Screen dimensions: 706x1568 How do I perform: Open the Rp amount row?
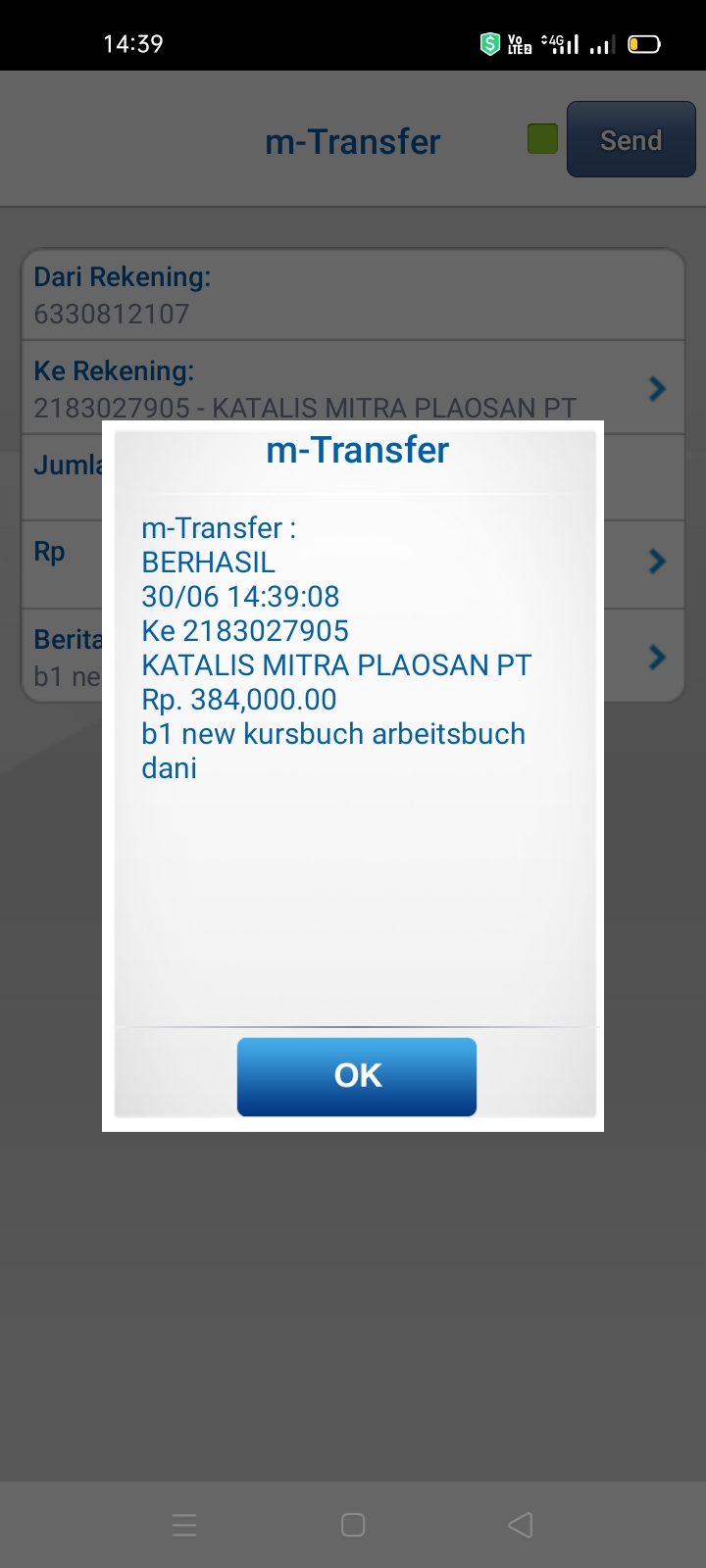(x=353, y=564)
